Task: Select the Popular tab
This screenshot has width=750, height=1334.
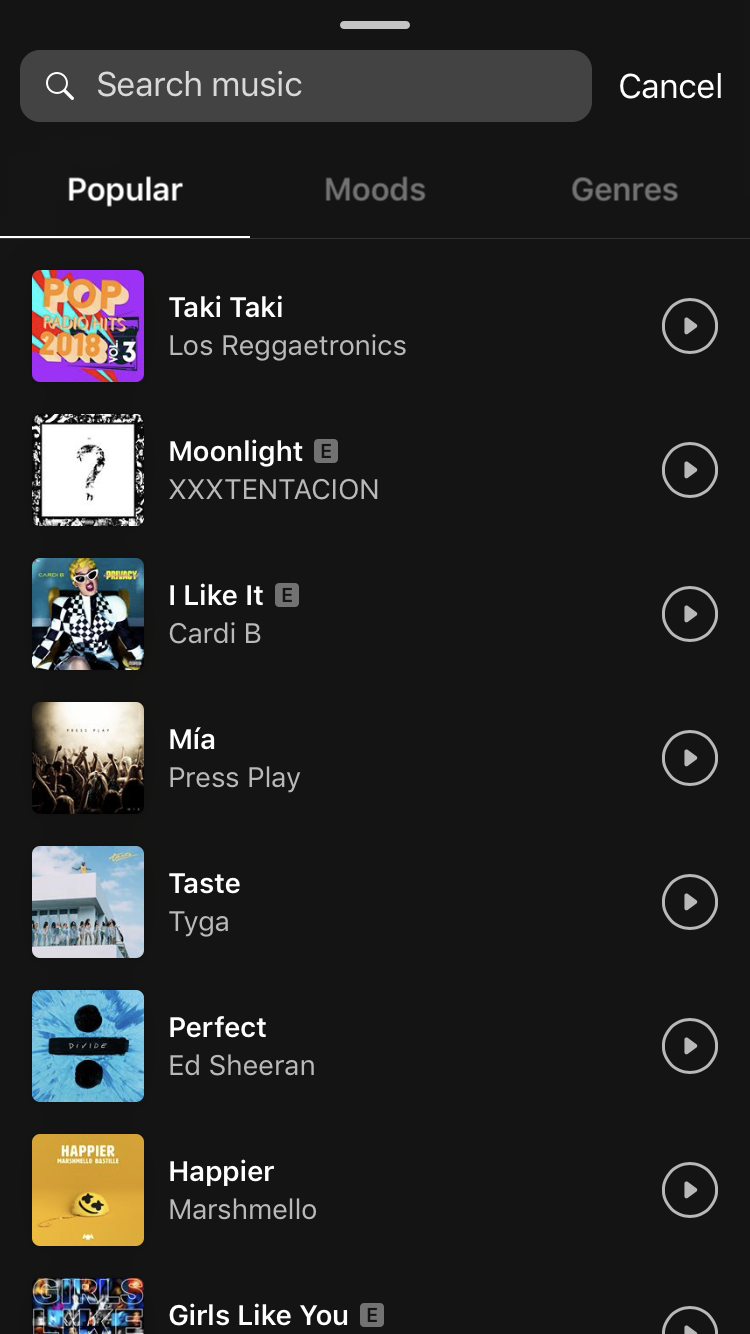Action: coord(124,189)
